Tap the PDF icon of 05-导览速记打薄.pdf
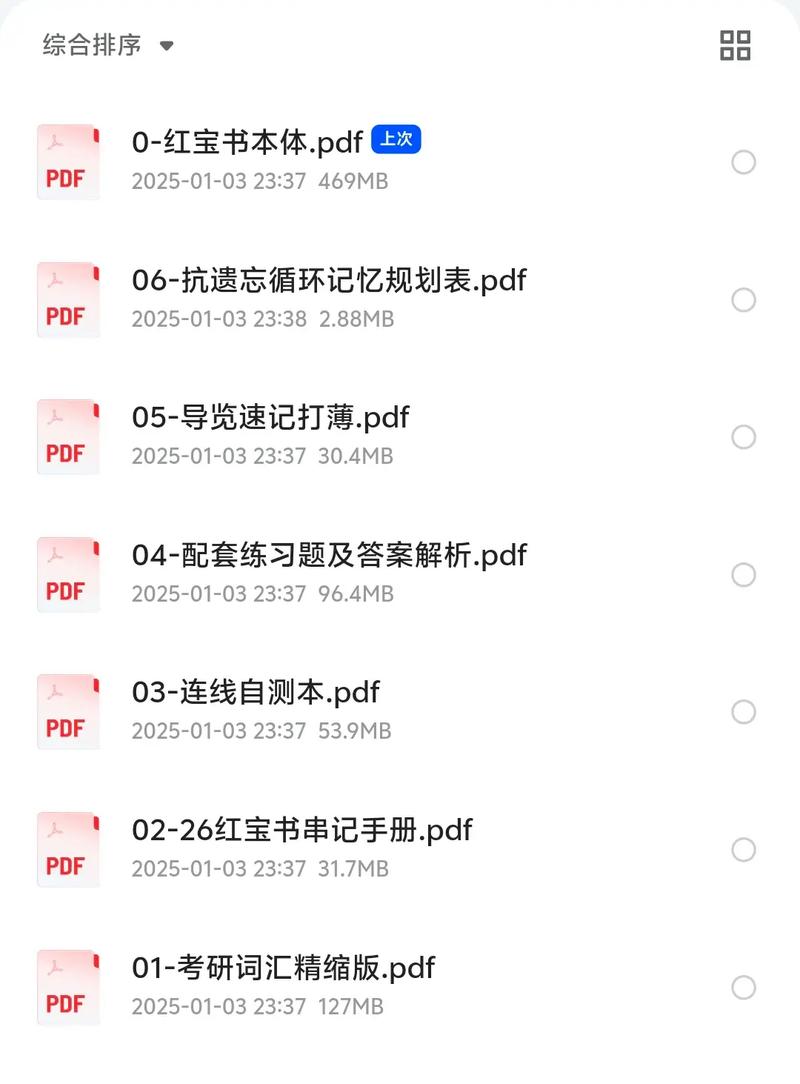Screen dimensions: 800x1084 (67, 436)
